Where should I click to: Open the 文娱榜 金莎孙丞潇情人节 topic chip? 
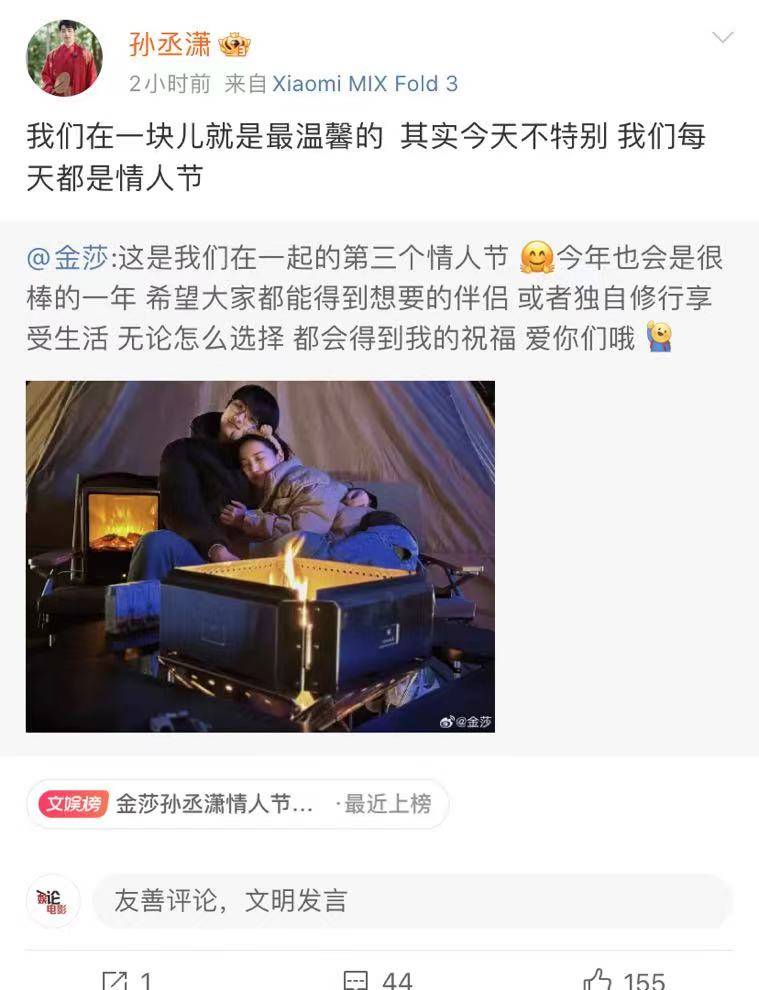[237, 804]
